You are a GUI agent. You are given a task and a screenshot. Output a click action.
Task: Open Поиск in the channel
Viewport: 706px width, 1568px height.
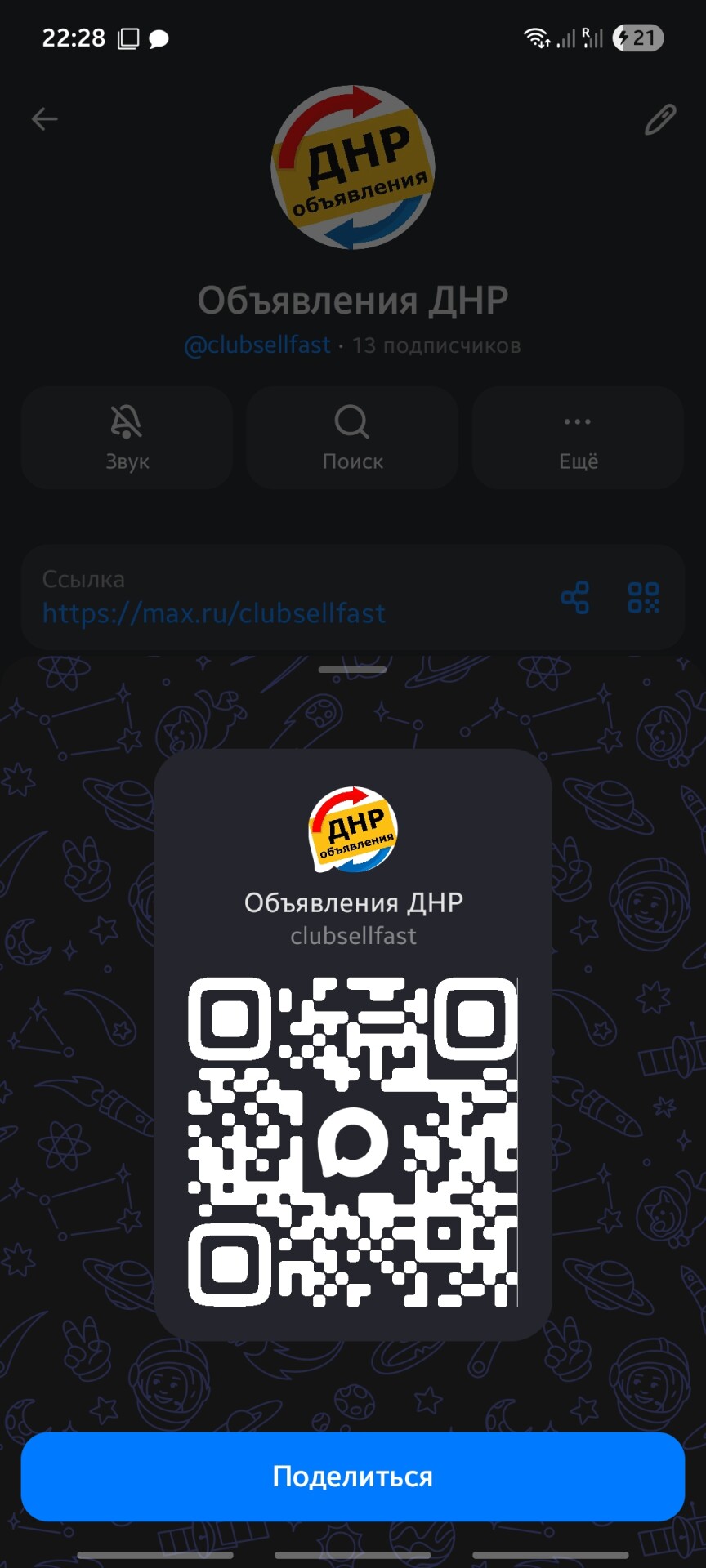pyautogui.click(x=352, y=438)
